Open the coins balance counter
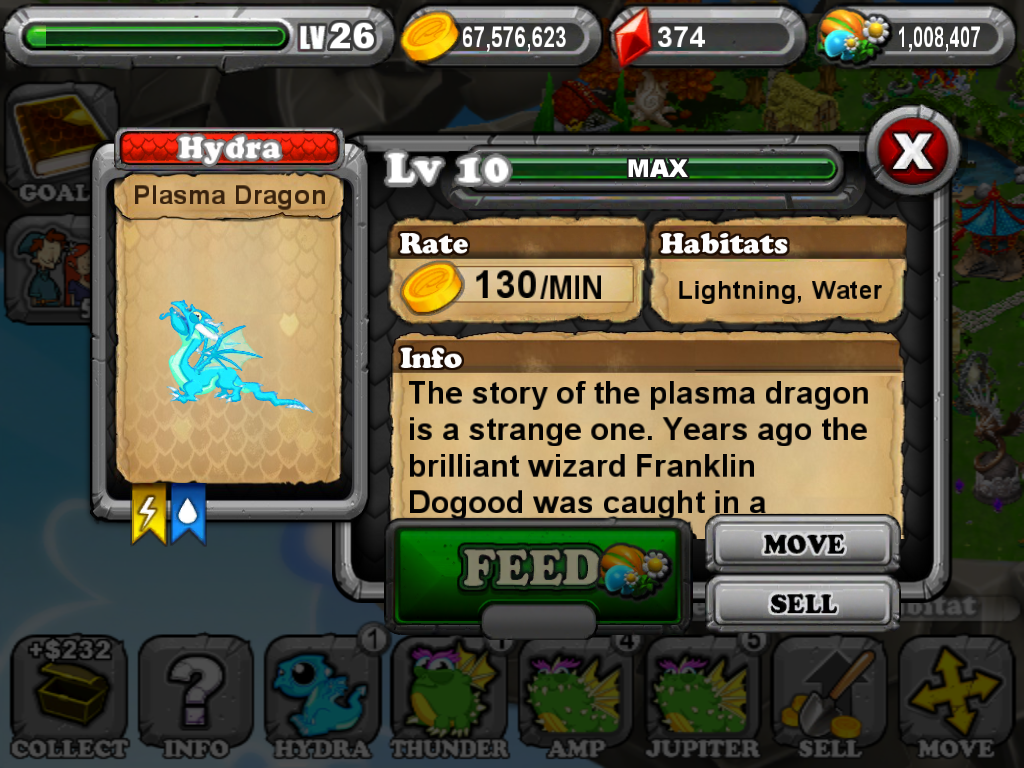The height and width of the screenshot is (768, 1024). pyautogui.click(x=500, y=38)
